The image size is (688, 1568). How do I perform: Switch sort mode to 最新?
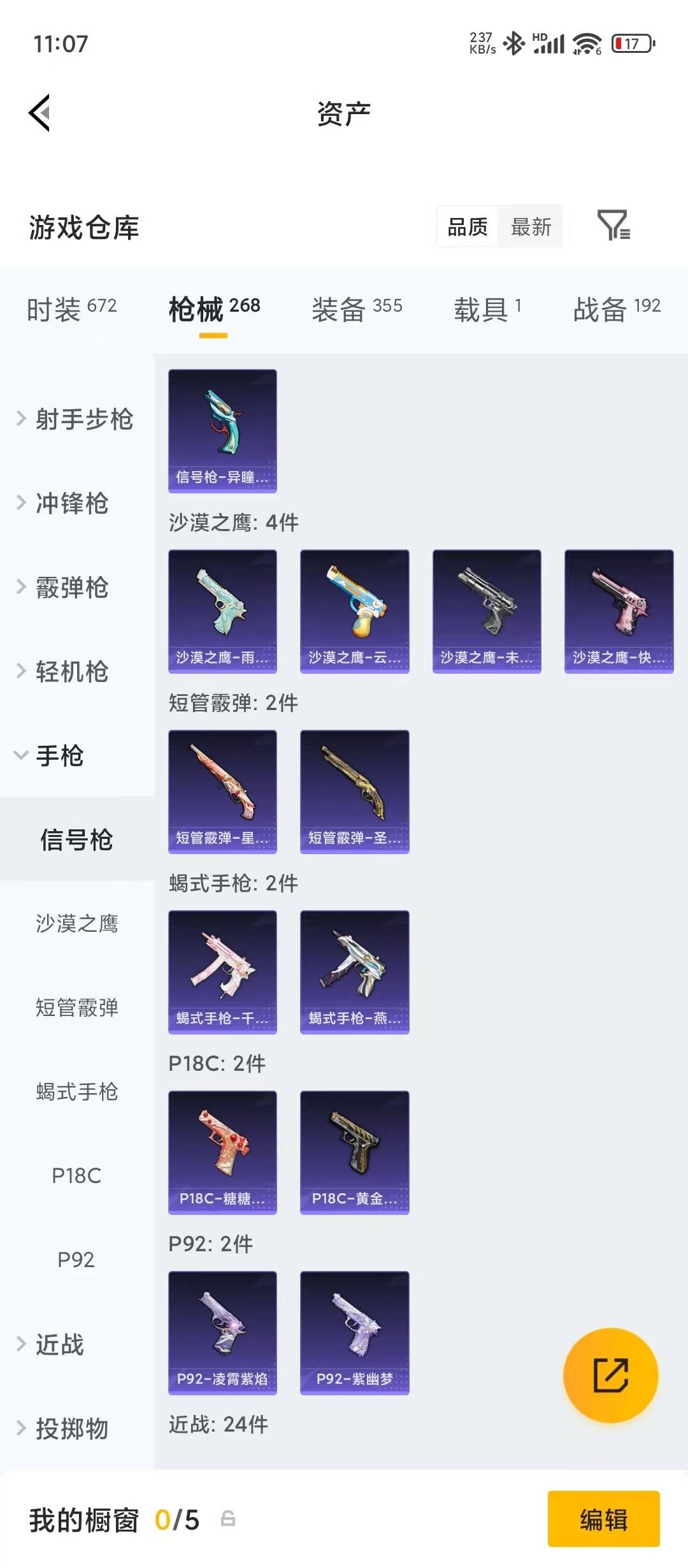531,228
